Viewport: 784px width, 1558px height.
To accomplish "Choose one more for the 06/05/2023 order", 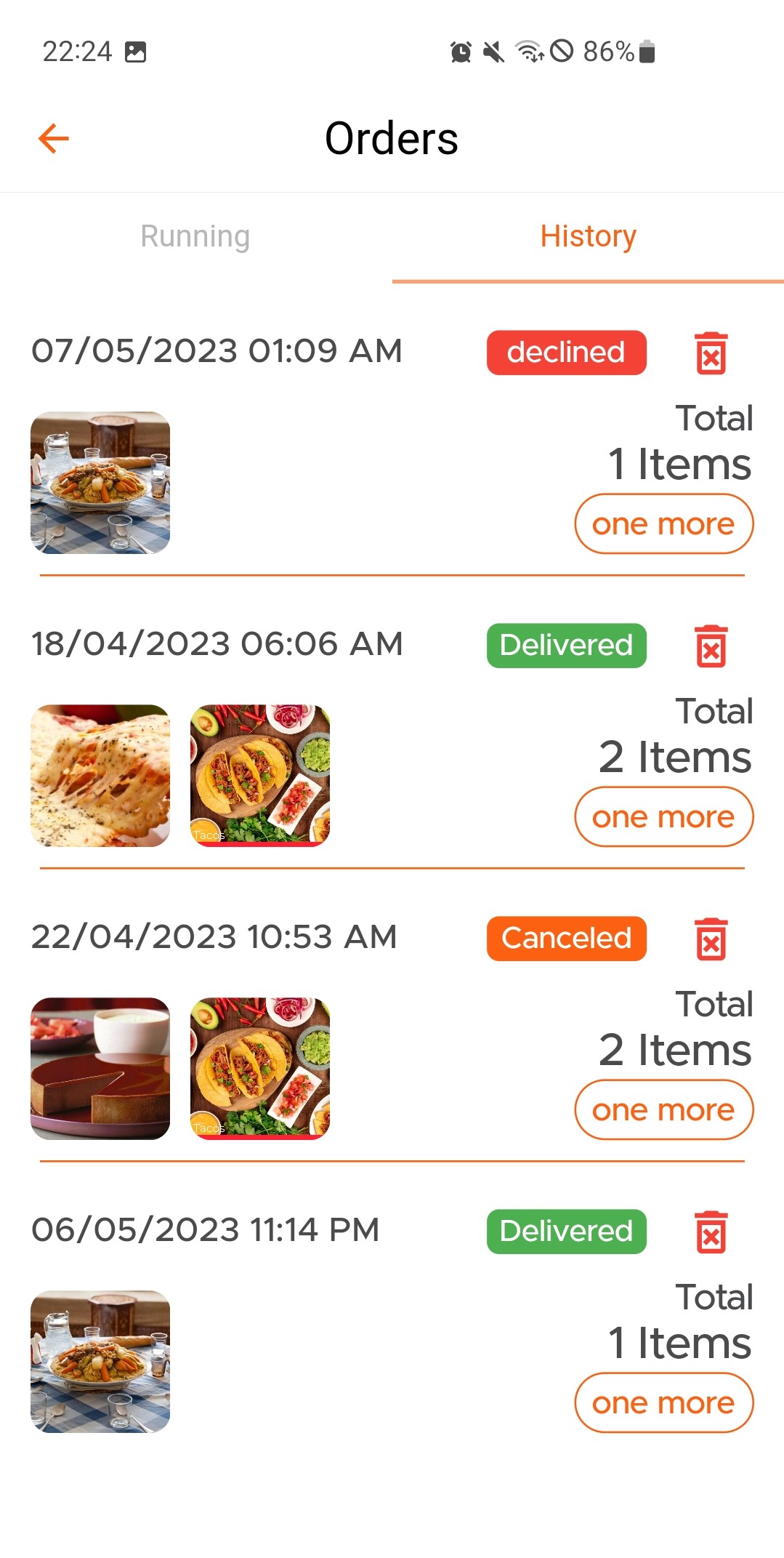I will (x=663, y=1403).
